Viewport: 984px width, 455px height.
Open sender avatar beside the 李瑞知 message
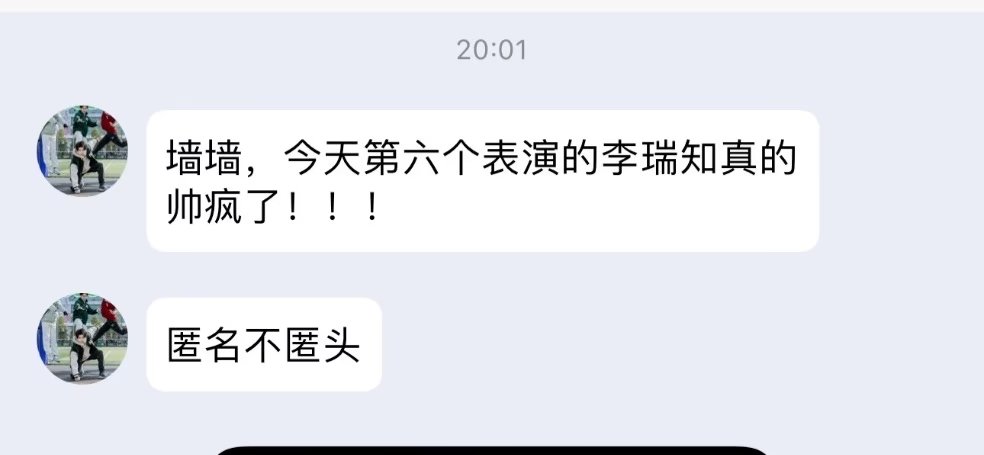coord(83,151)
